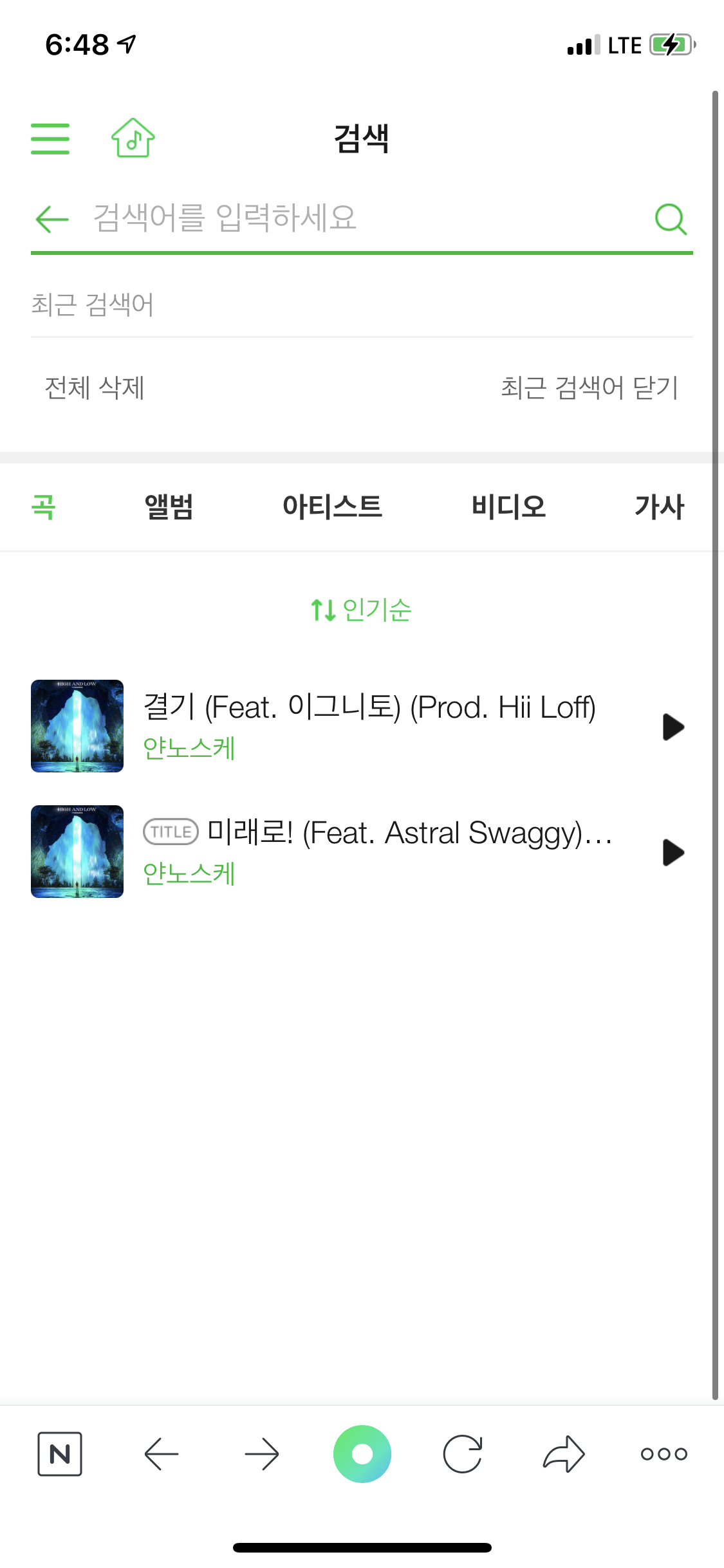Change sort order from 인기순
Image resolution: width=724 pixels, height=1568 pixels.
click(x=361, y=610)
